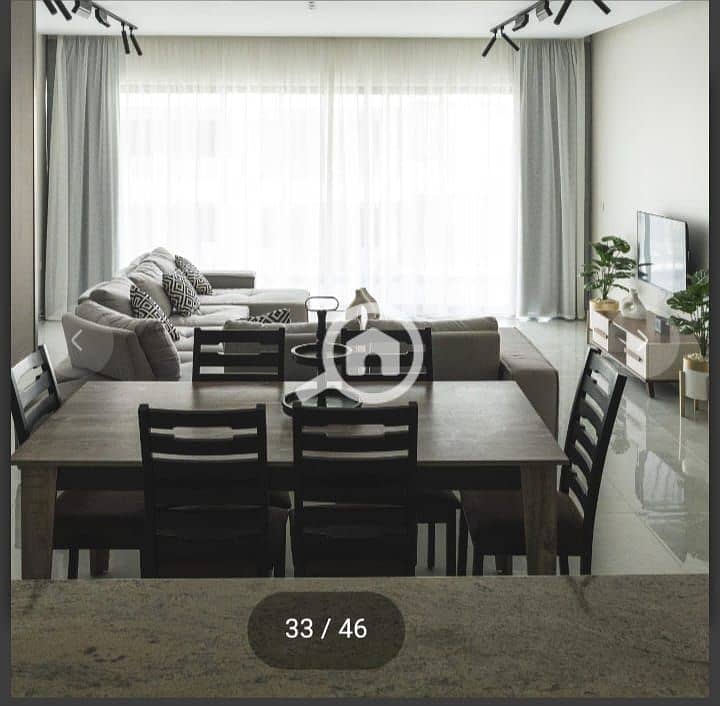Screen dimensions: 720x706
Task: Go to the previous listing photo
Action: tap(77, 341)
